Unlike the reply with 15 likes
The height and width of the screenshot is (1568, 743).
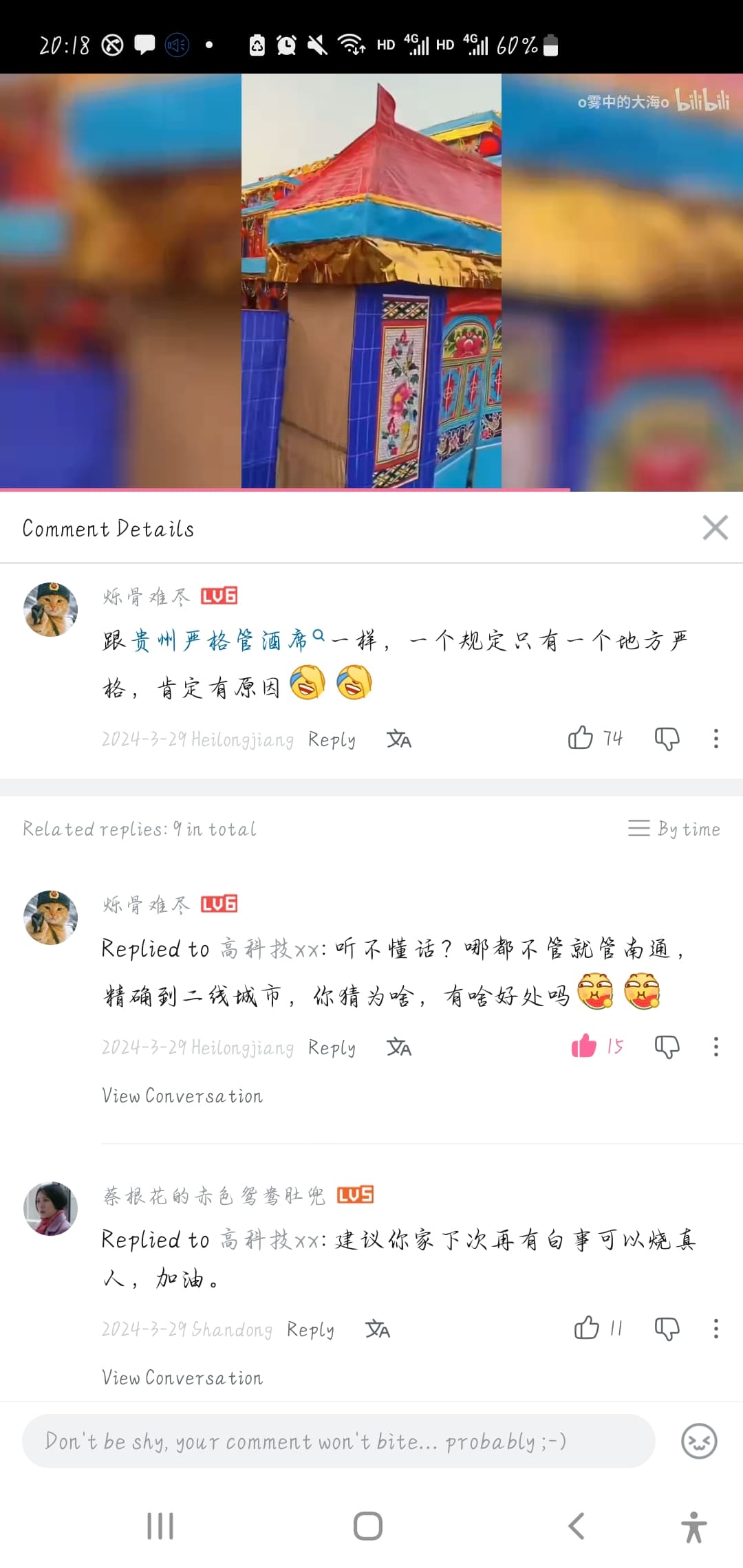(584, 1046)
